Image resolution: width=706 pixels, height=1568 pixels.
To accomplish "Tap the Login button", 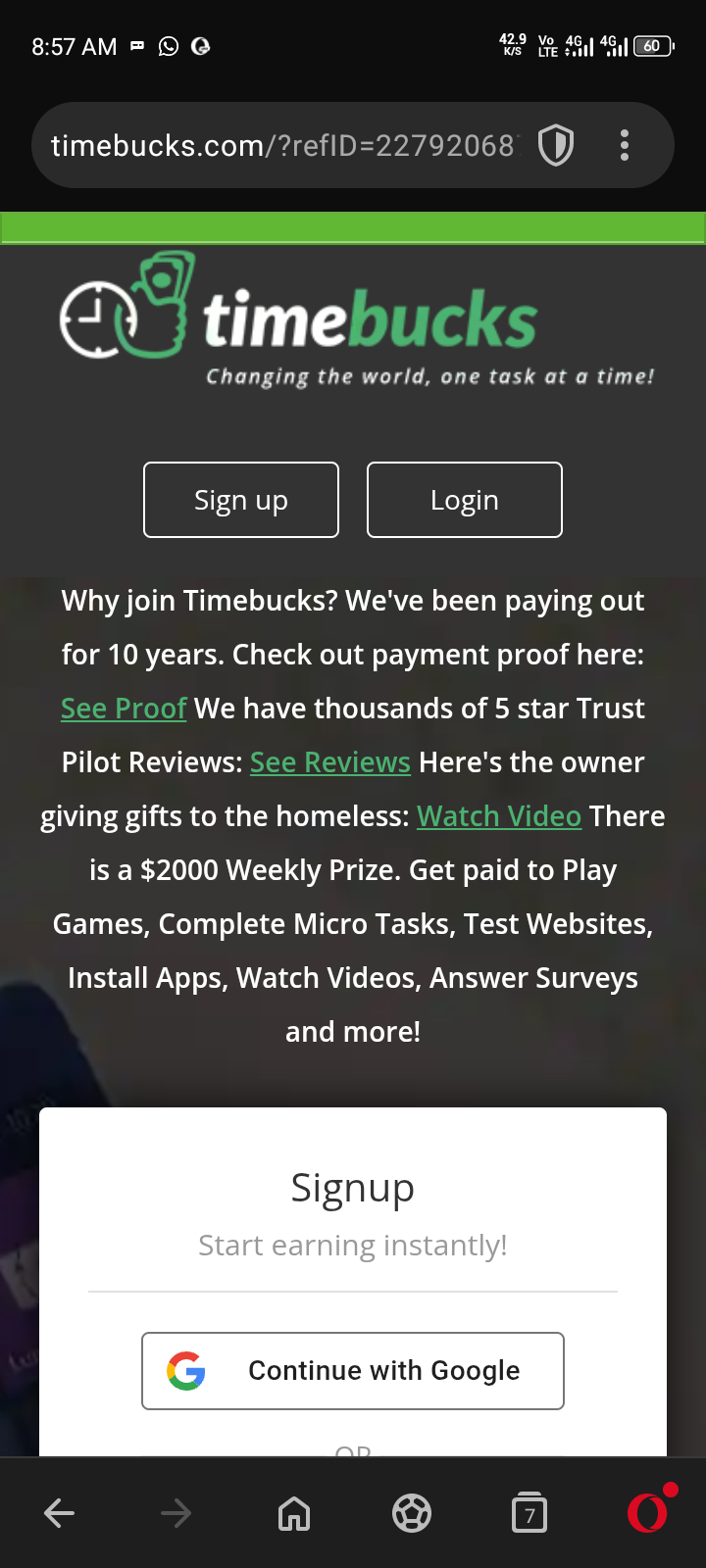I will pyautogui.click(x=465, y=500).
